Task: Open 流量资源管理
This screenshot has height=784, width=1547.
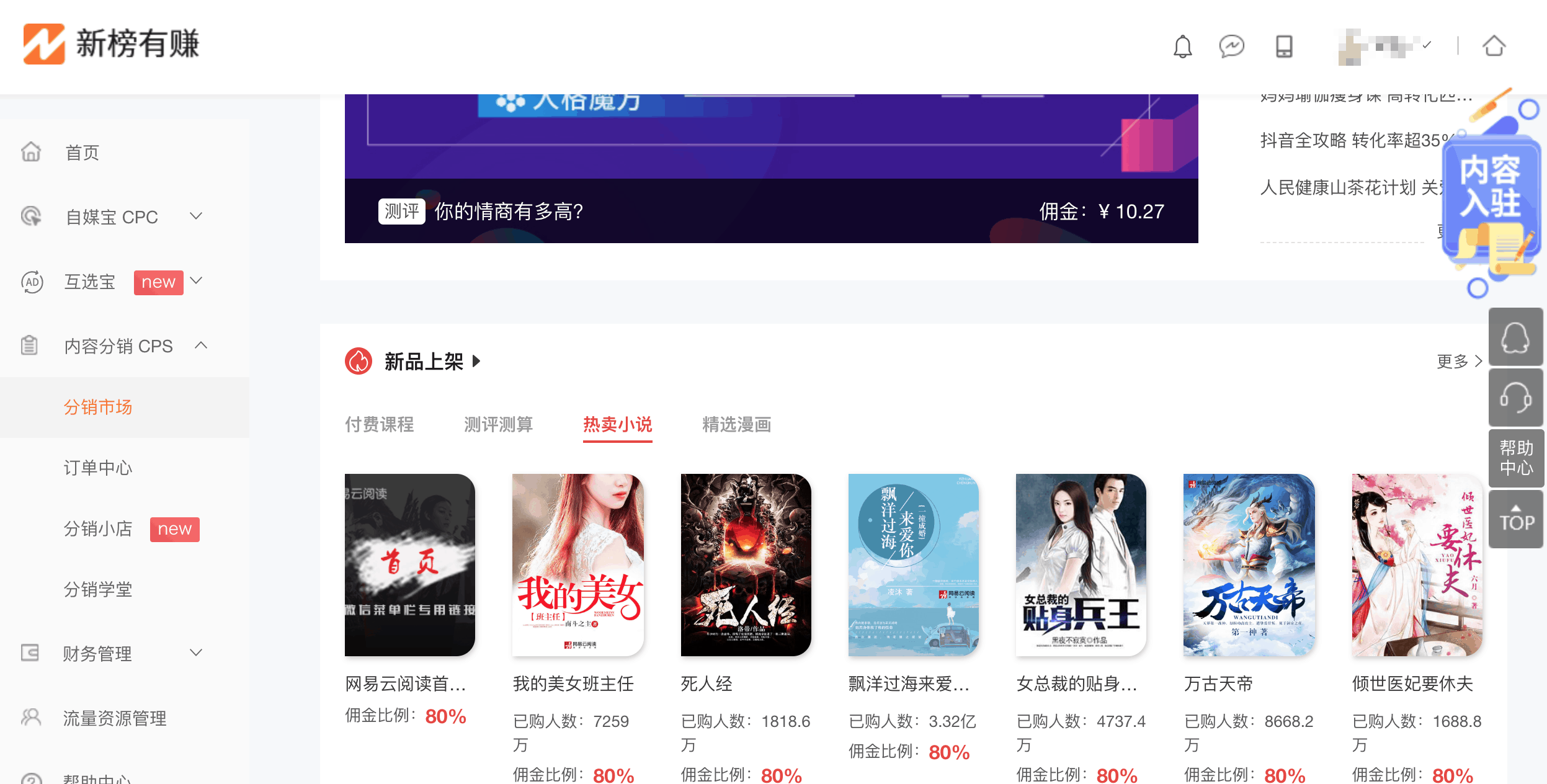Action: [x=115, y=718]
